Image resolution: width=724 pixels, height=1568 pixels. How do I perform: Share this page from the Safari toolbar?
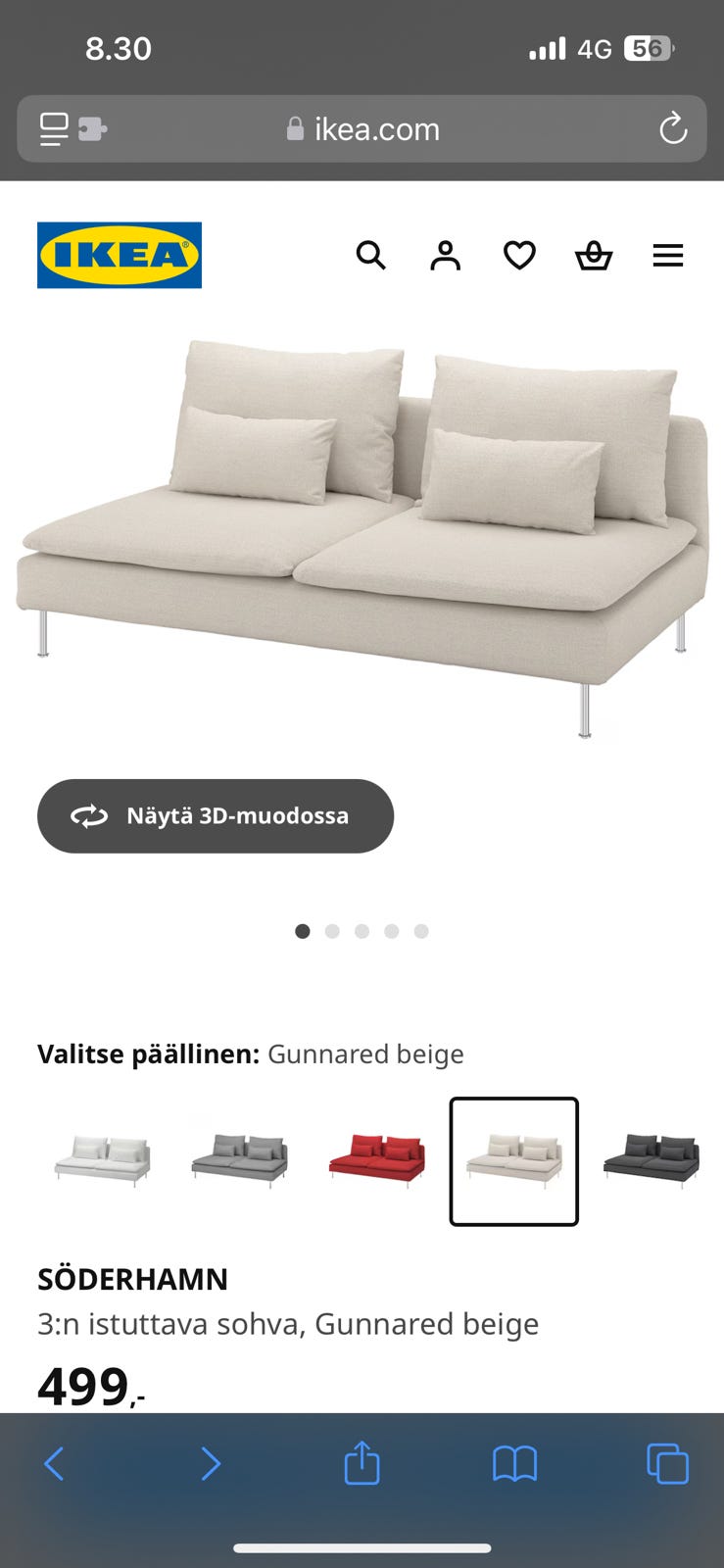pyautogui.click(x=362, y=1464)
